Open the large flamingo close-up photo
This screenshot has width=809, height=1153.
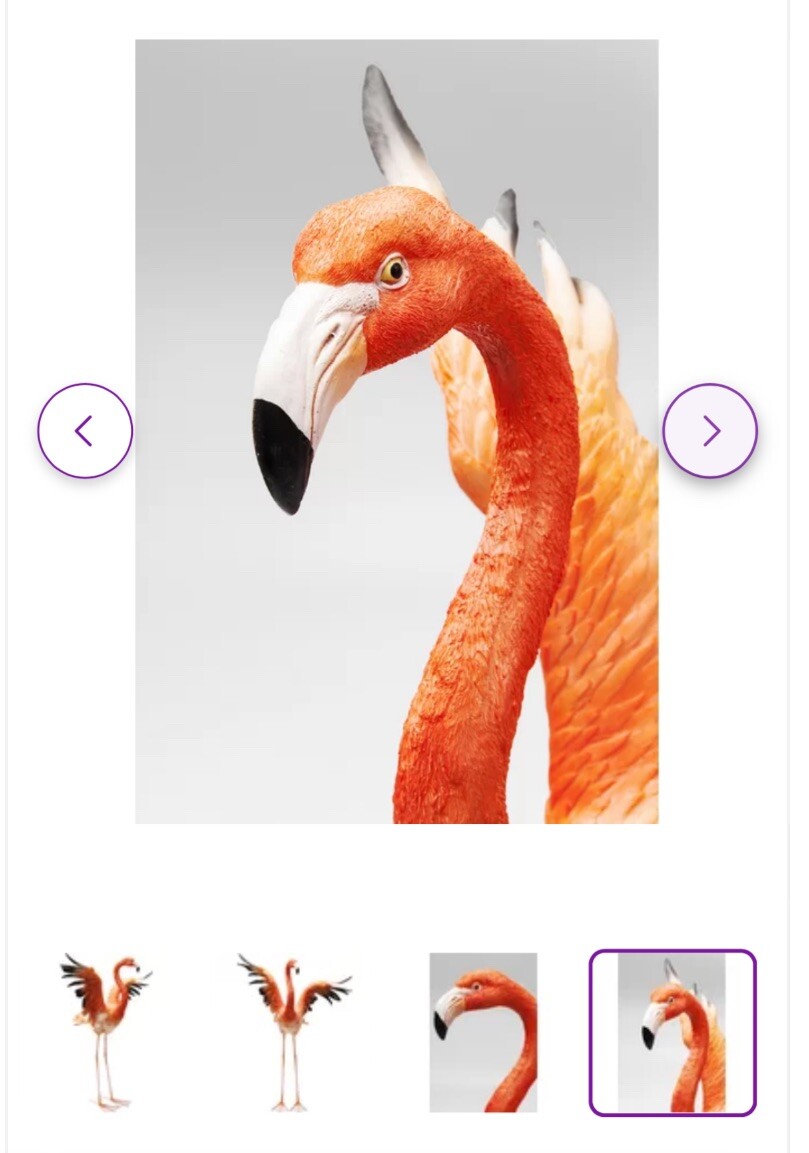[x=397, y=431]
